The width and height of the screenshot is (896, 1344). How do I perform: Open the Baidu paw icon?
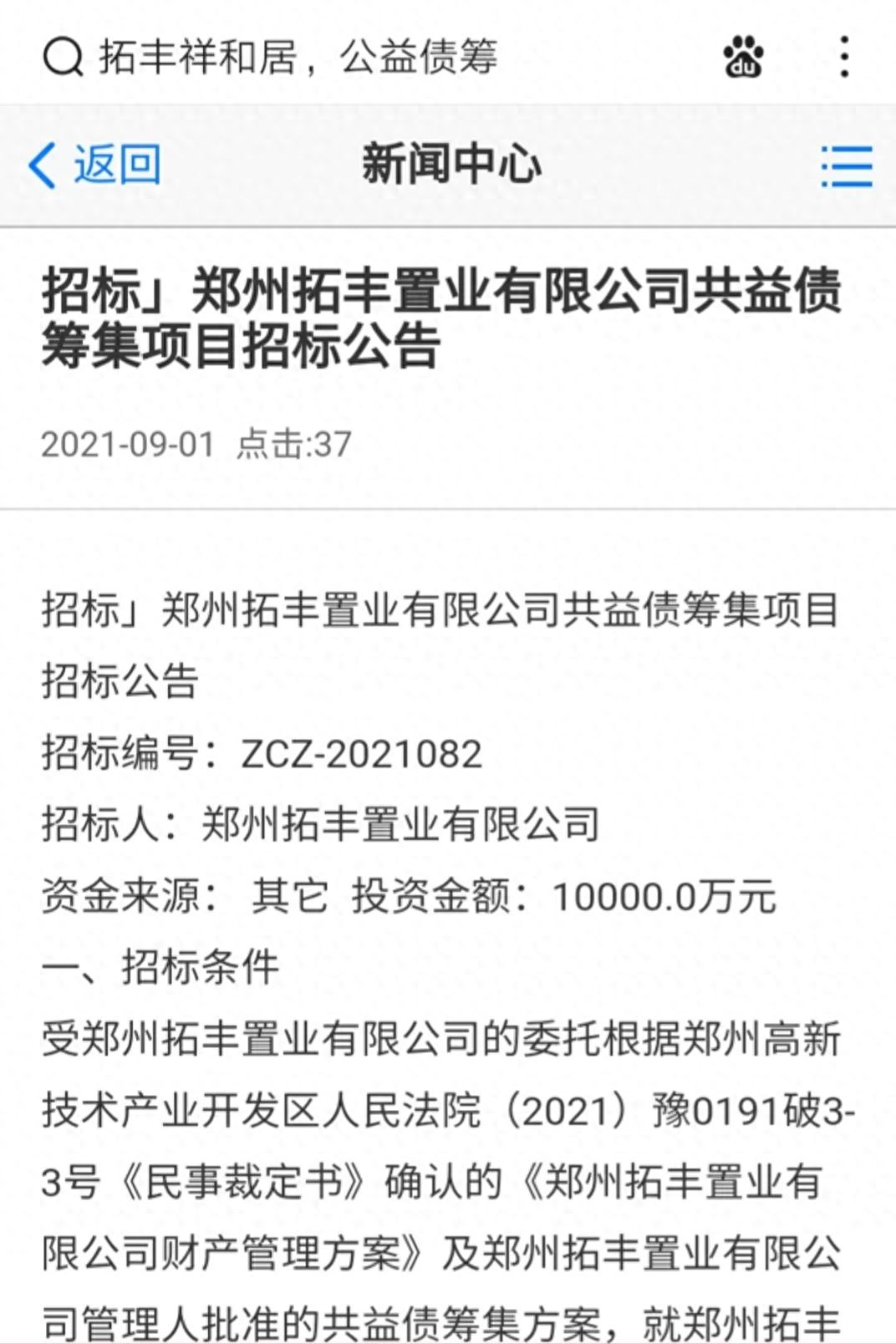pos(743,57)
